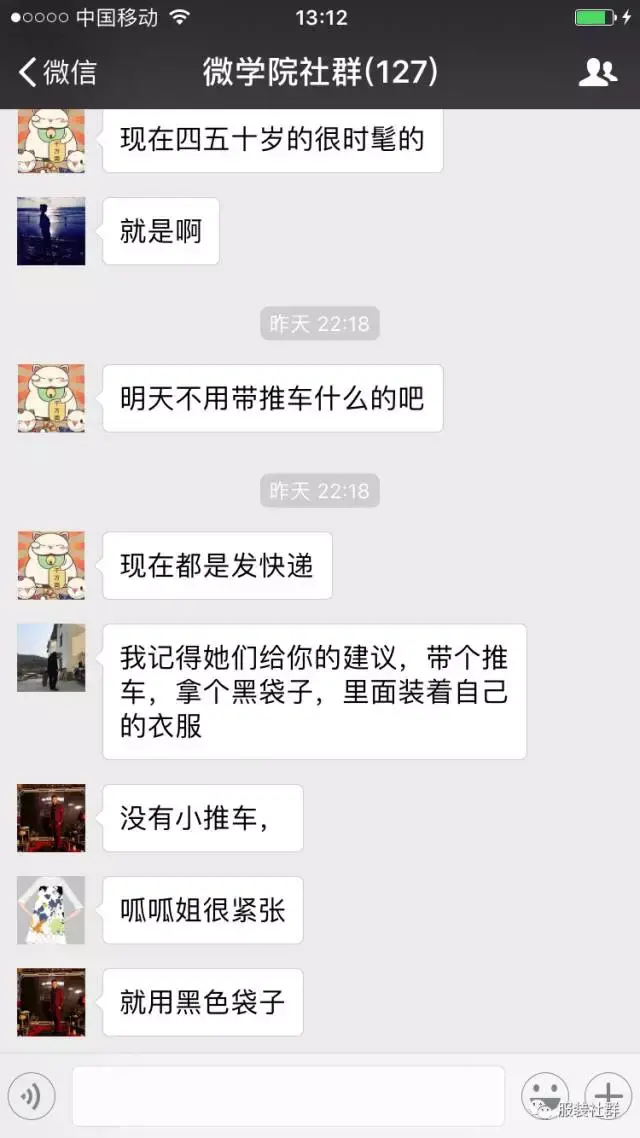Open avatar of sender of 就是啊
Screen dimensions: 640x1138
point(51,231)
